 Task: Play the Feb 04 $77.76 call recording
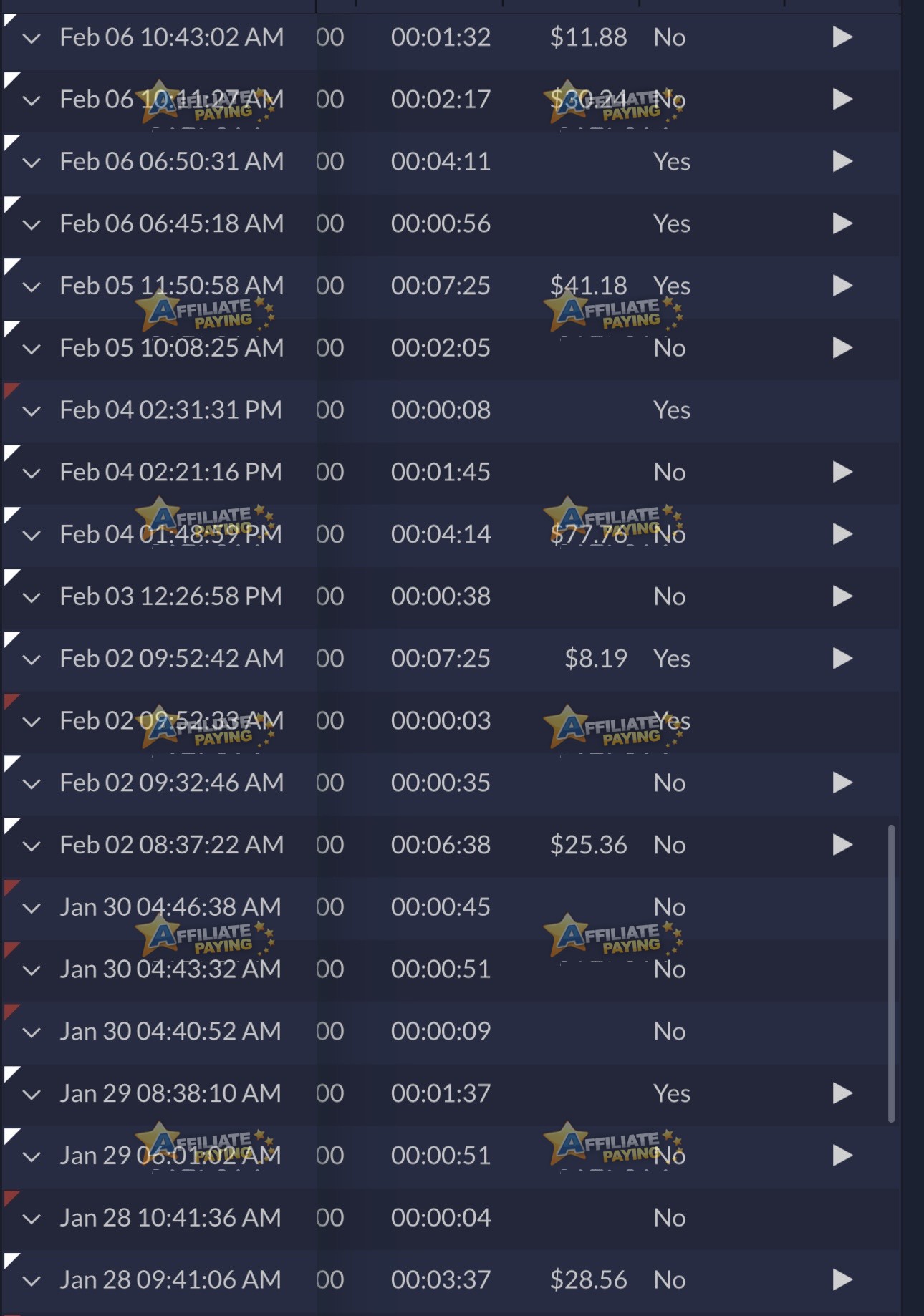click(x=842, y=534)
